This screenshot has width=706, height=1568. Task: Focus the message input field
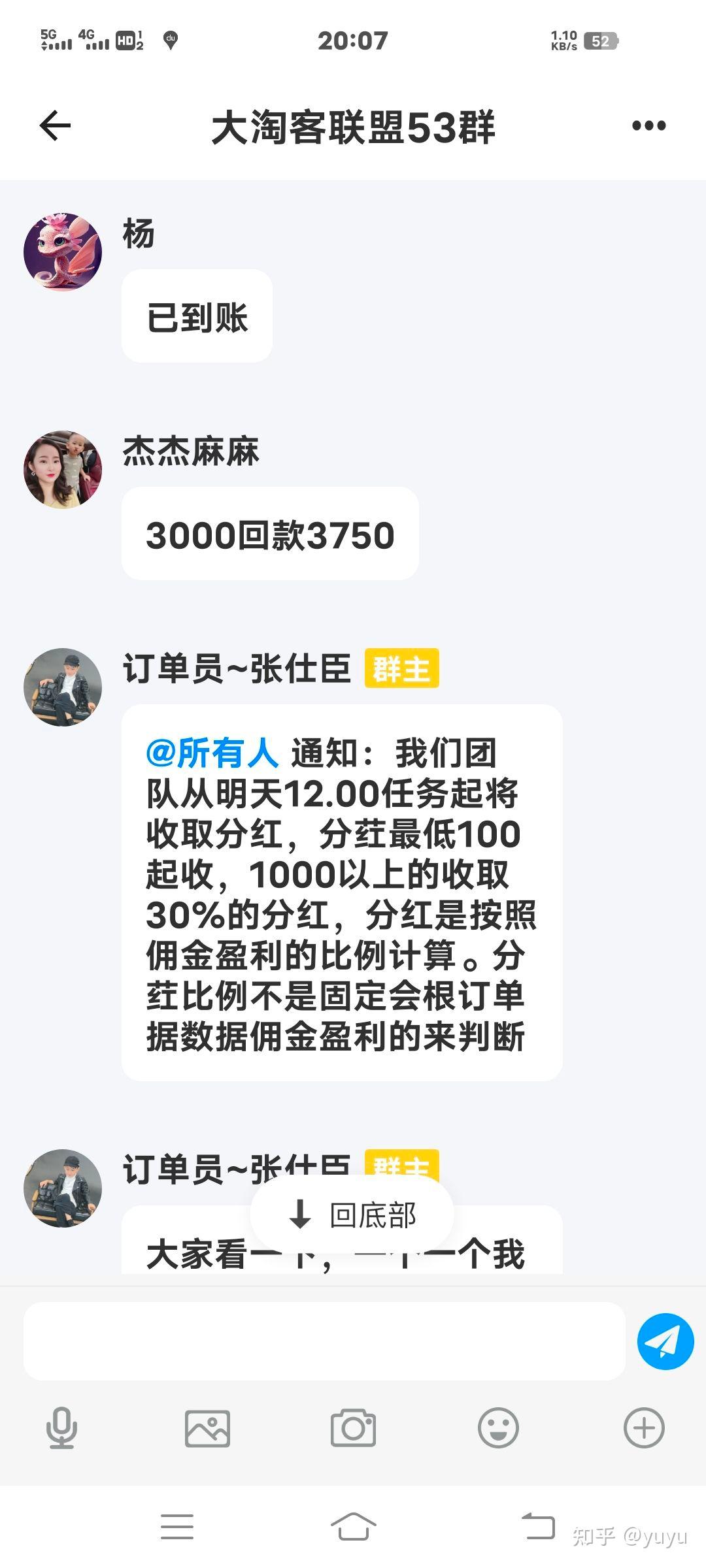click(324, 1342)
